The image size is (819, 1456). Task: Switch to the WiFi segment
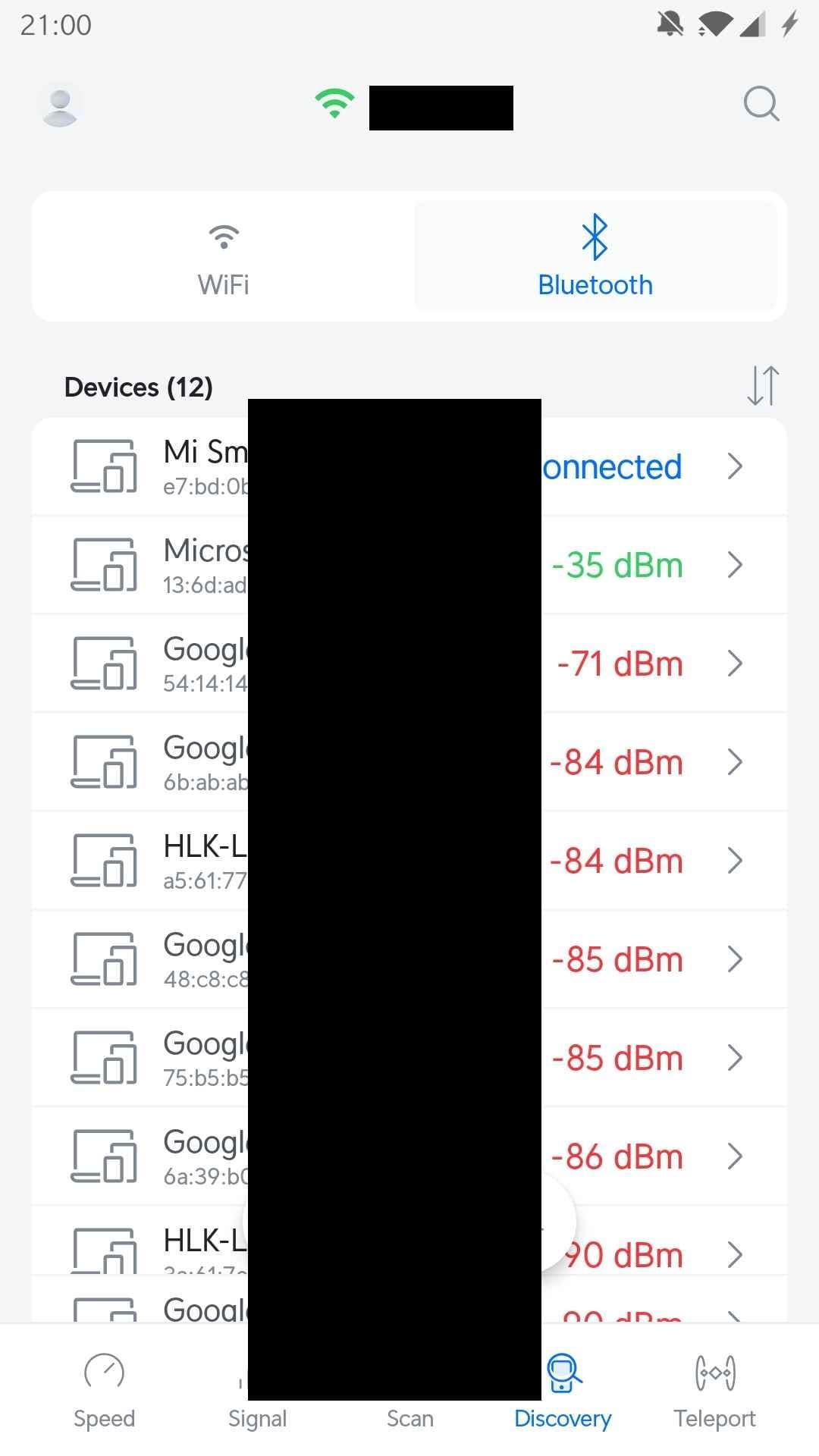click(223, 256)
